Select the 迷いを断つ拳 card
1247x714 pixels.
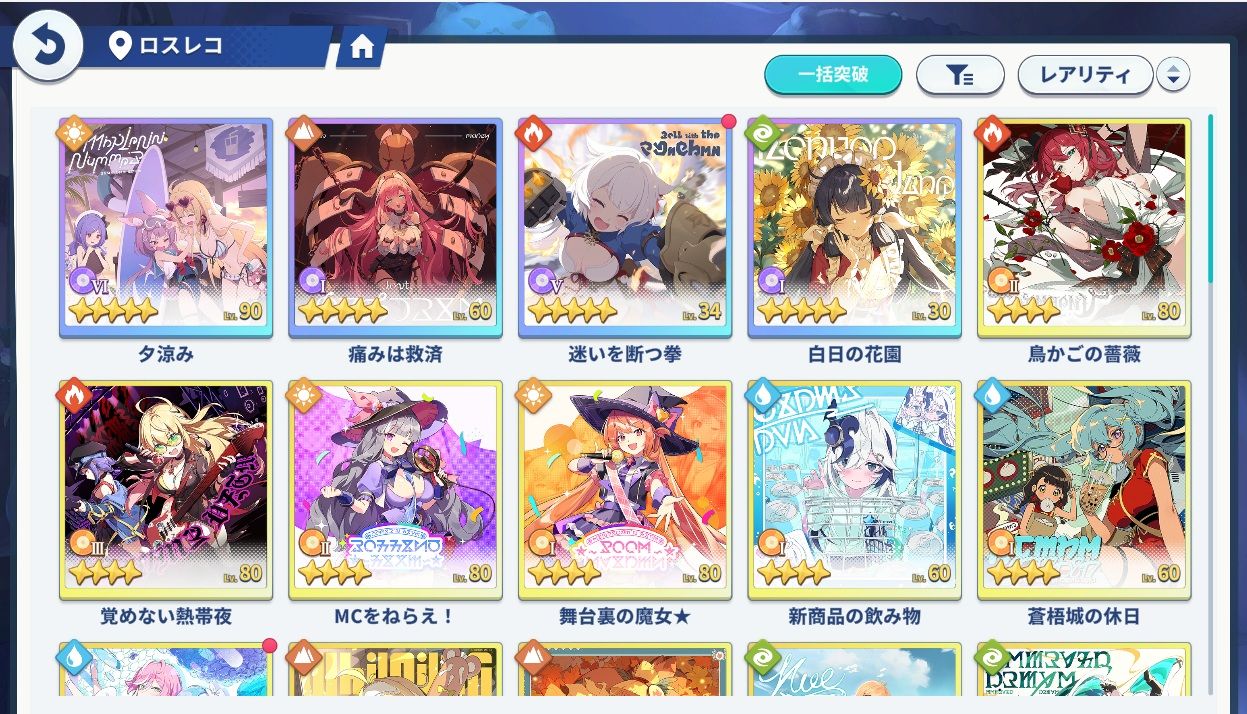coord(625,226)
